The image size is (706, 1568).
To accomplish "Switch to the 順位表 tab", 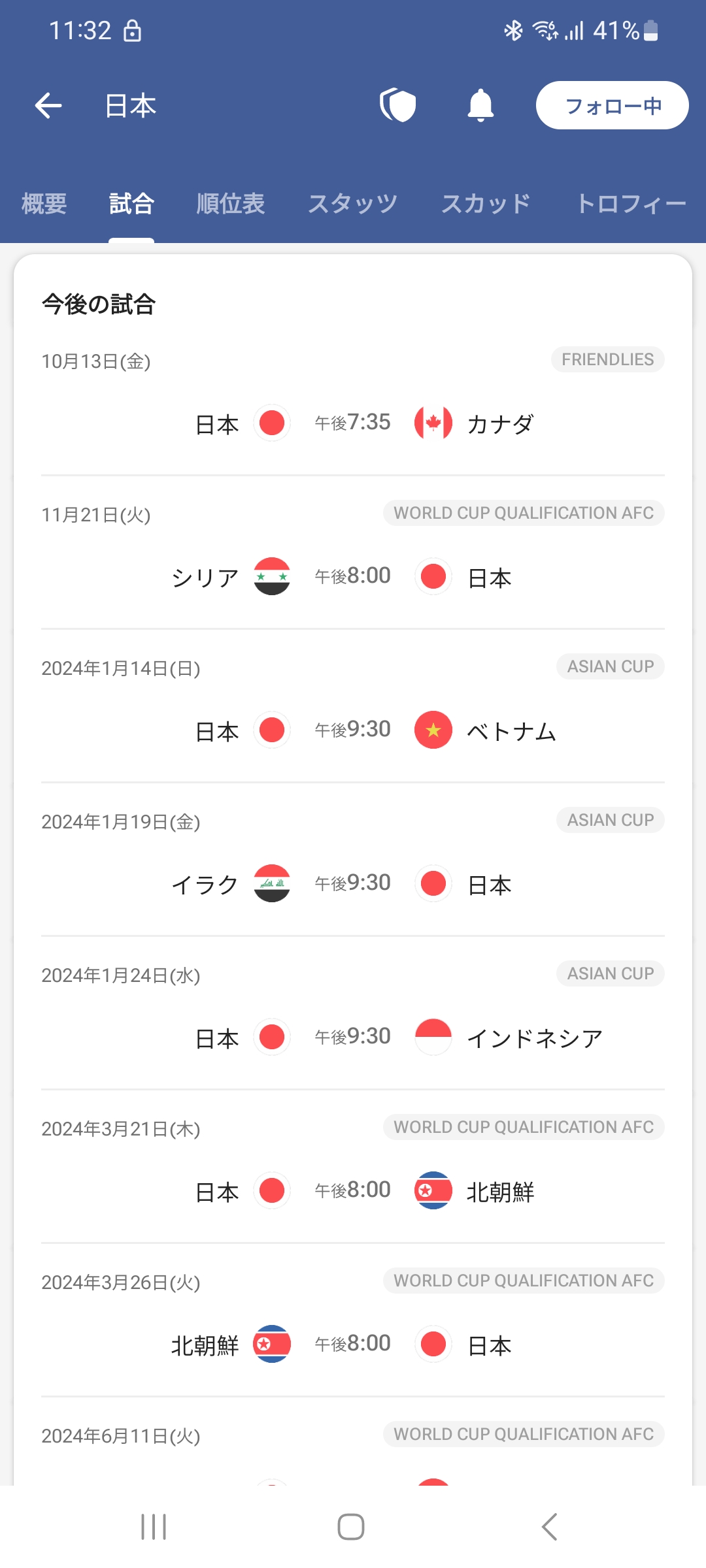I will (x=231, y=204).
